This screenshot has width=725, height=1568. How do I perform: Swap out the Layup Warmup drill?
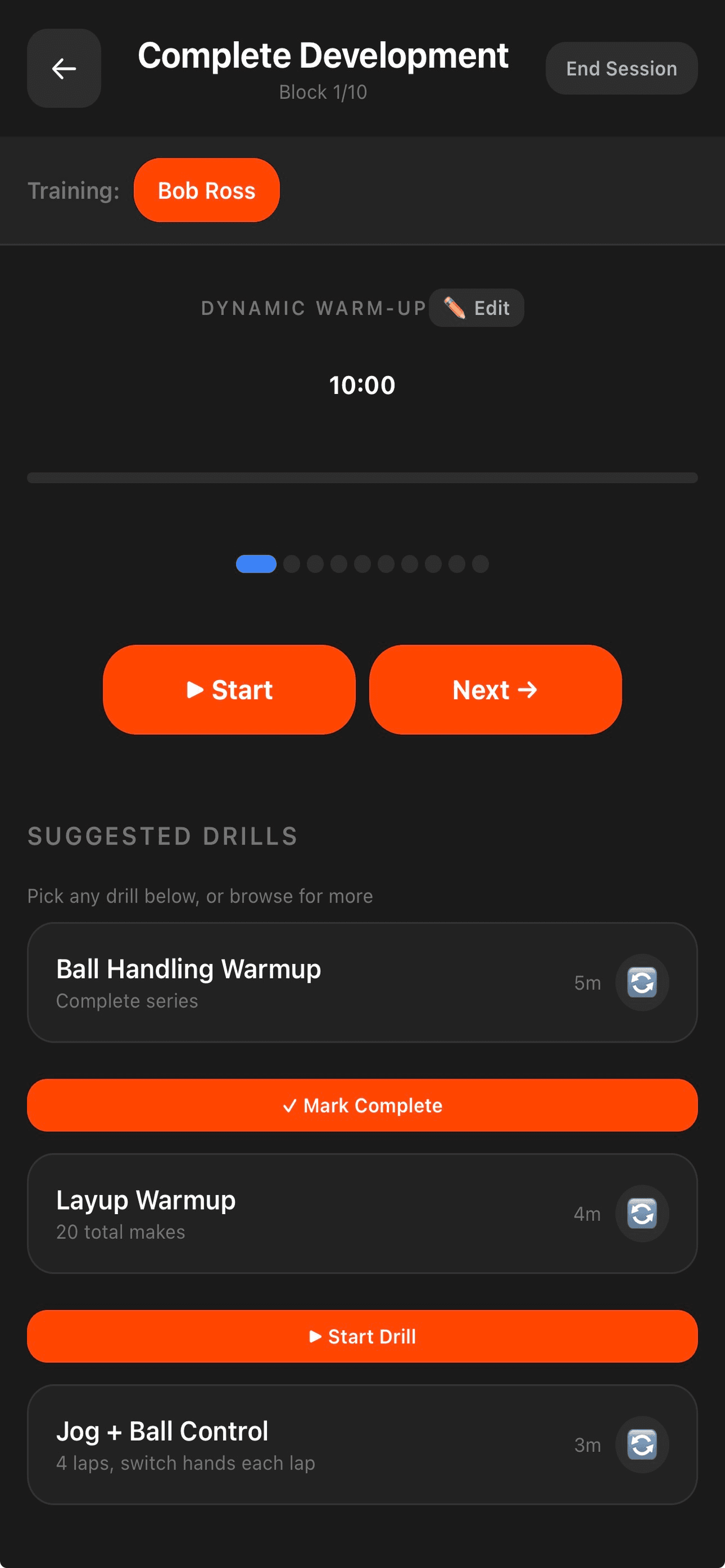[x=641, y=1214]
